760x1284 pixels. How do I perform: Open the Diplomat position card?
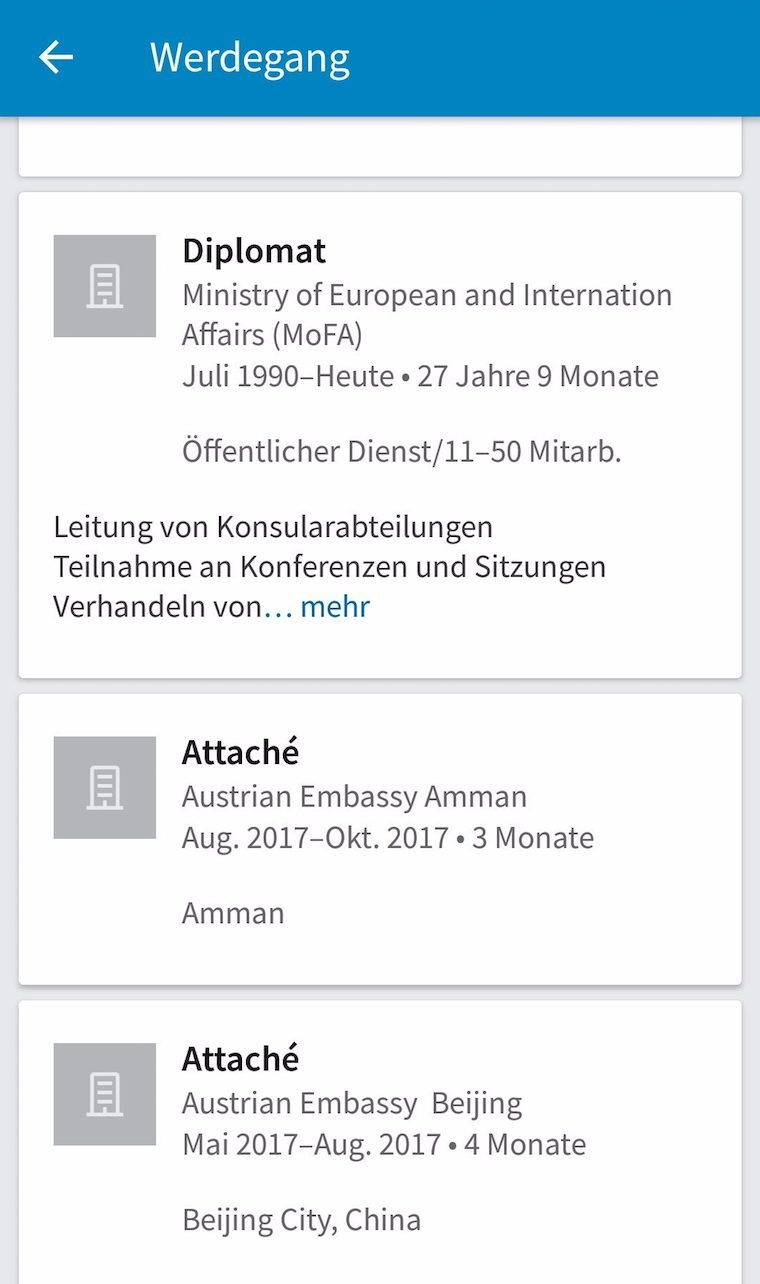click(x=380, y=435)
